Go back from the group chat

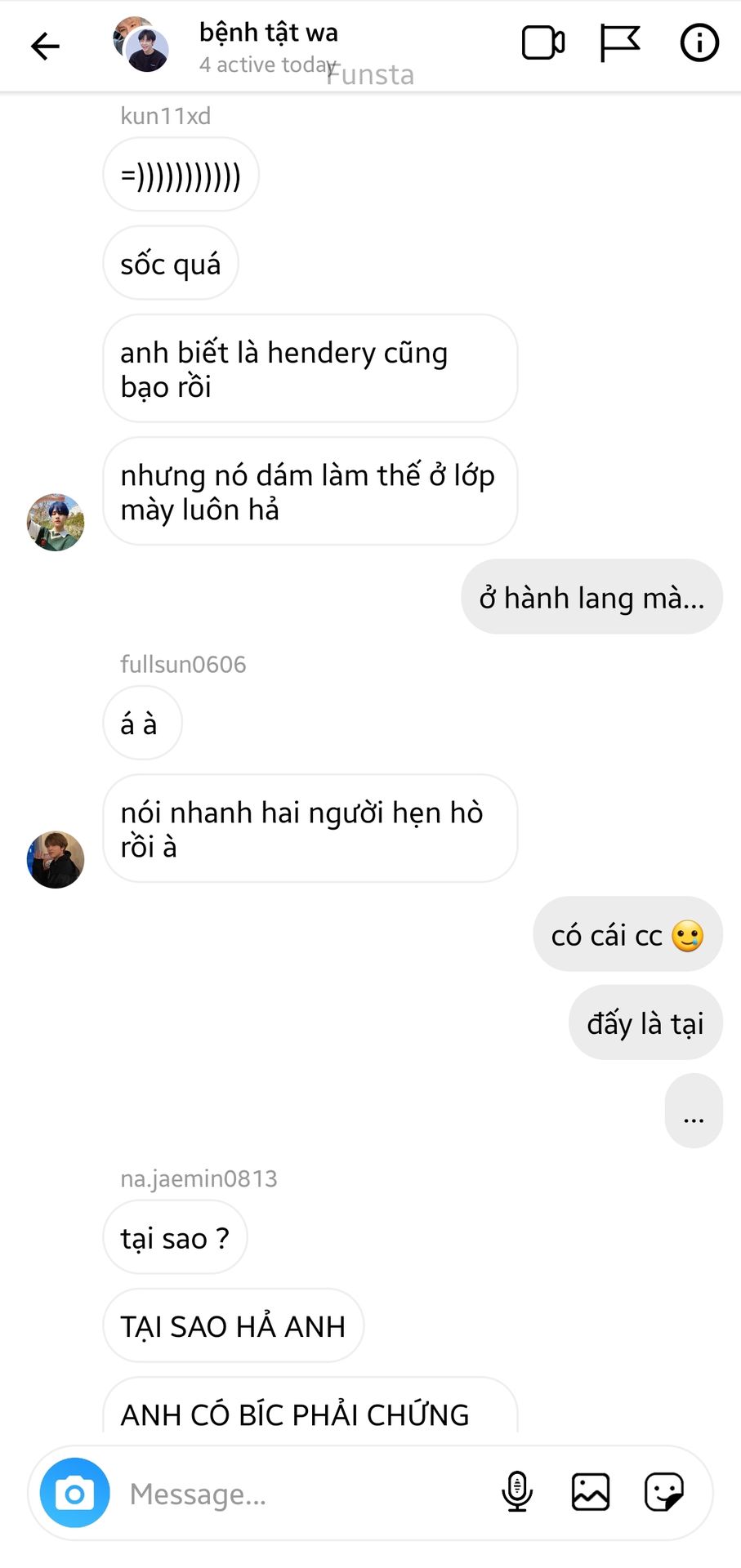(x=45, y=47)
